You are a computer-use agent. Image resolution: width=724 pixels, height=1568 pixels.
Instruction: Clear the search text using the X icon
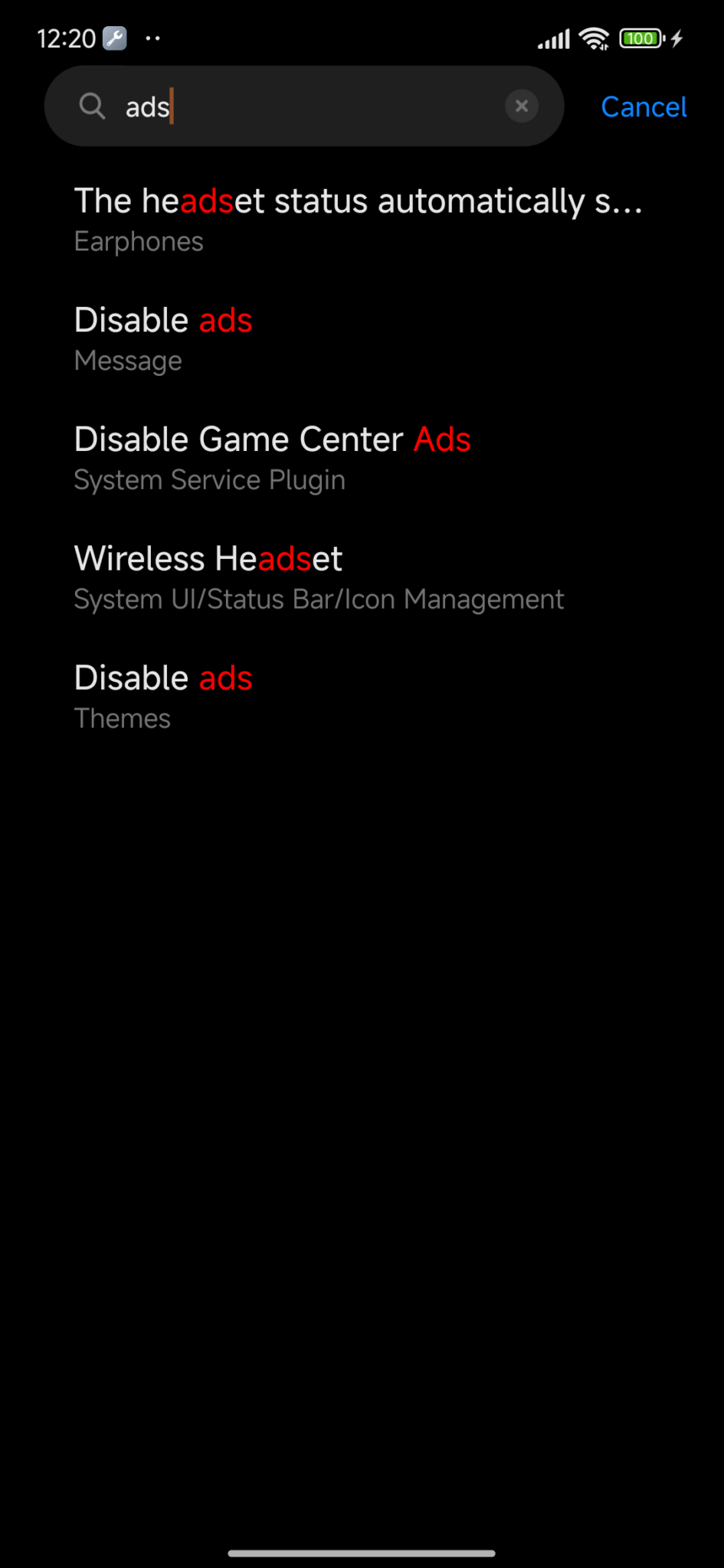click(522, 106)
